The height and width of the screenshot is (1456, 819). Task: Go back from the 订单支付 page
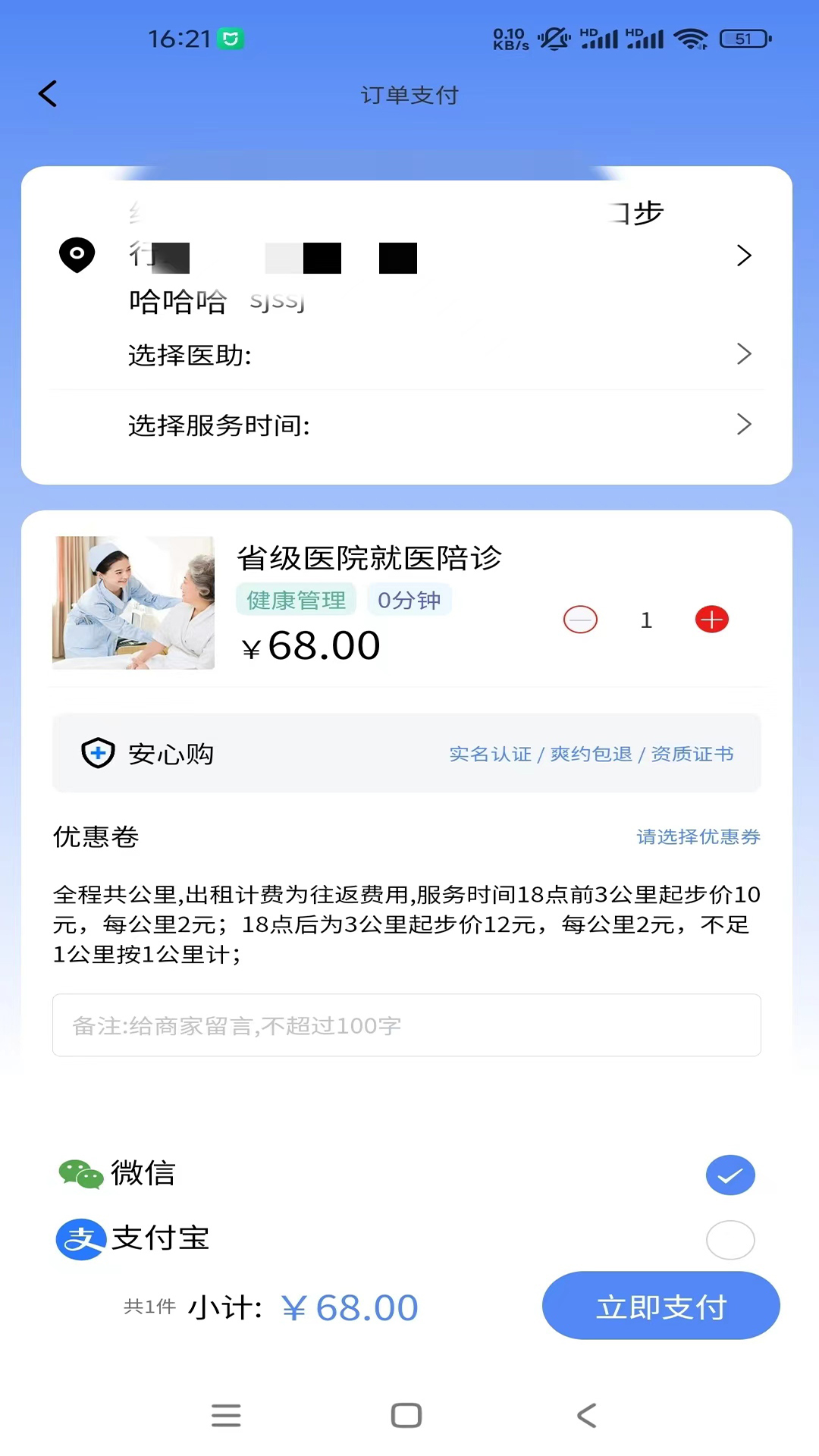click(x=48, y=94)
